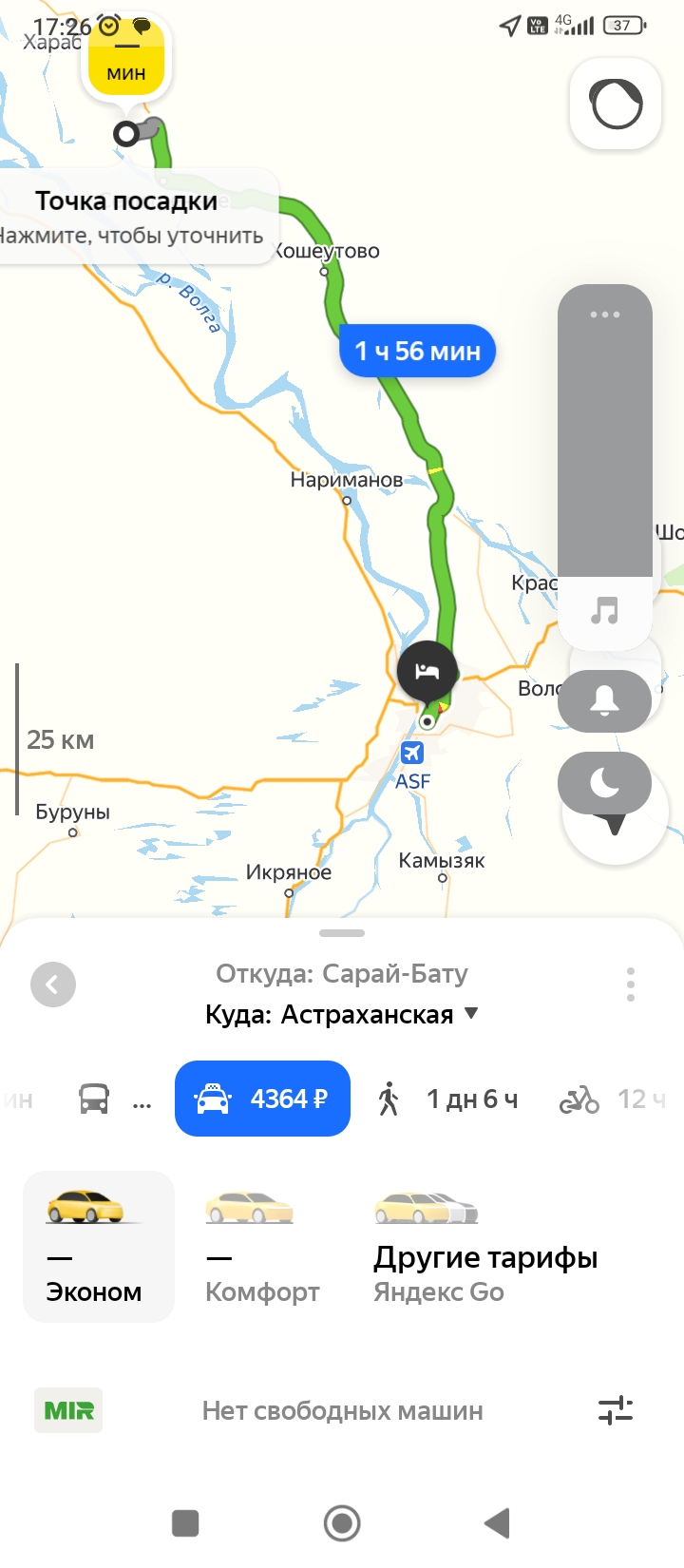Open the Alice voice assistant button
Screen dimensions: 684x1568
point(616,104)
